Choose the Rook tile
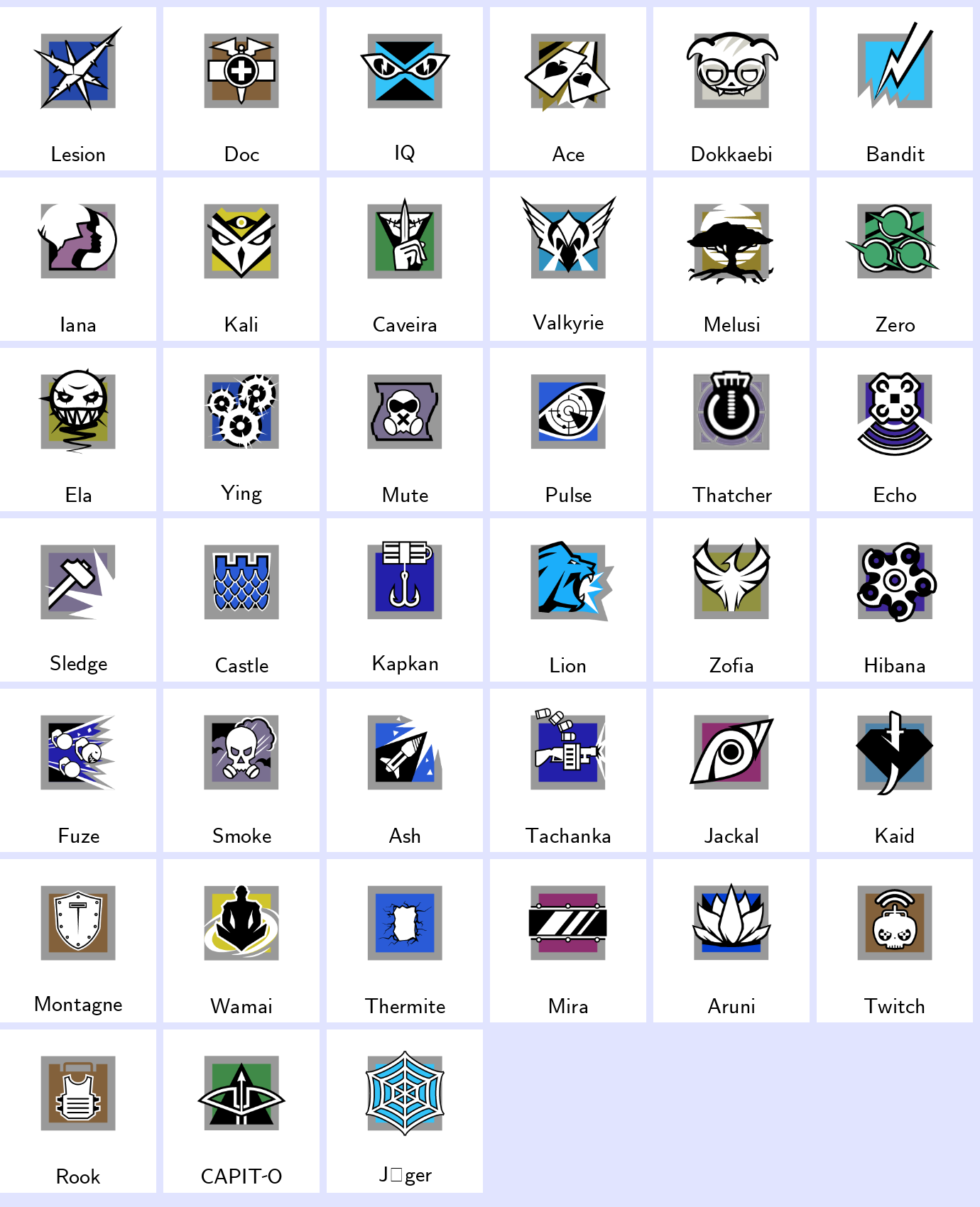Image resolution: width=980 pixels, height=1207 pixels. click(78, 1111)
